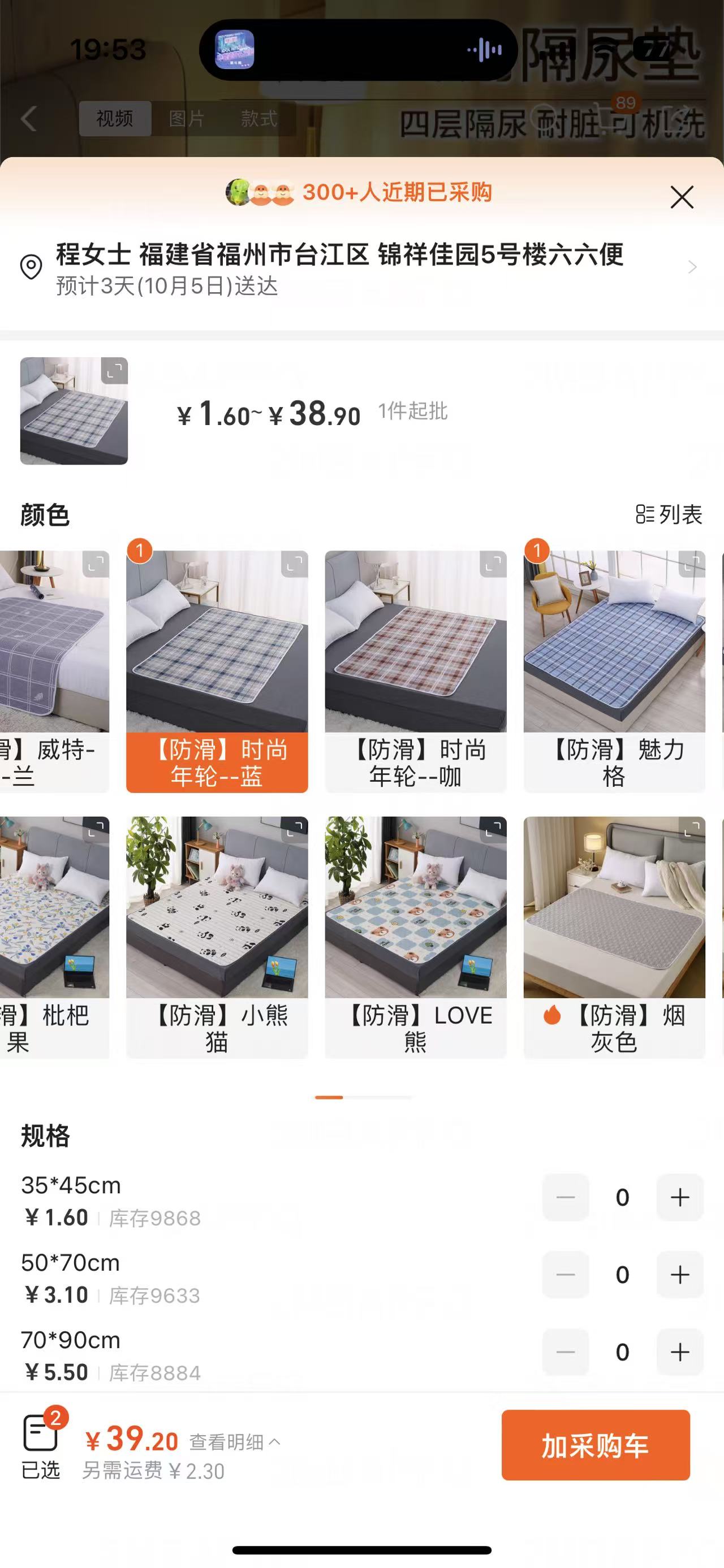Choose the 【防滑】LOVE熊 pattern
The image size is (724, 1568).
coord(415,936)
